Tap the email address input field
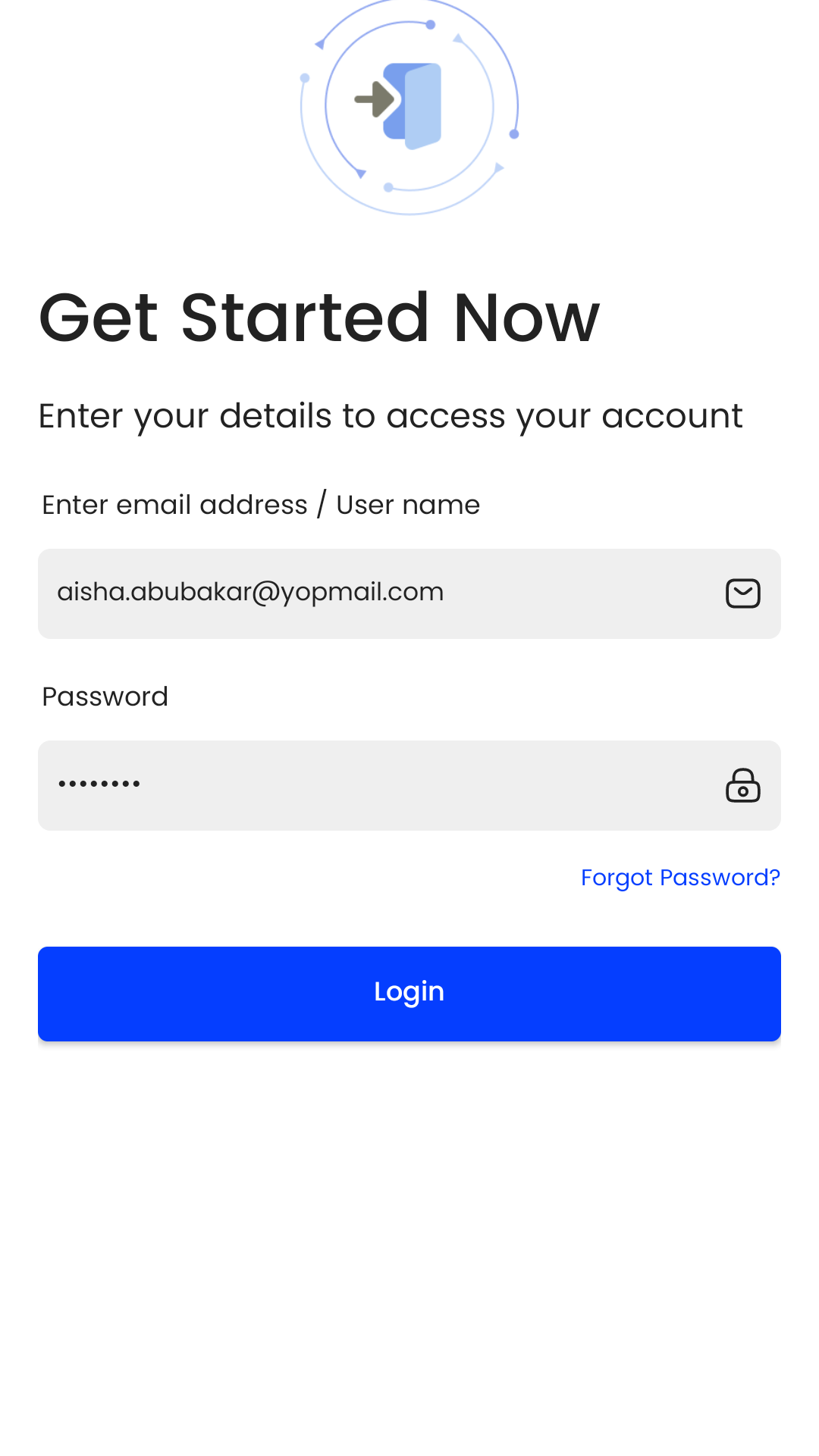This screenshot has width=819, height=1456. click(409, 593)
